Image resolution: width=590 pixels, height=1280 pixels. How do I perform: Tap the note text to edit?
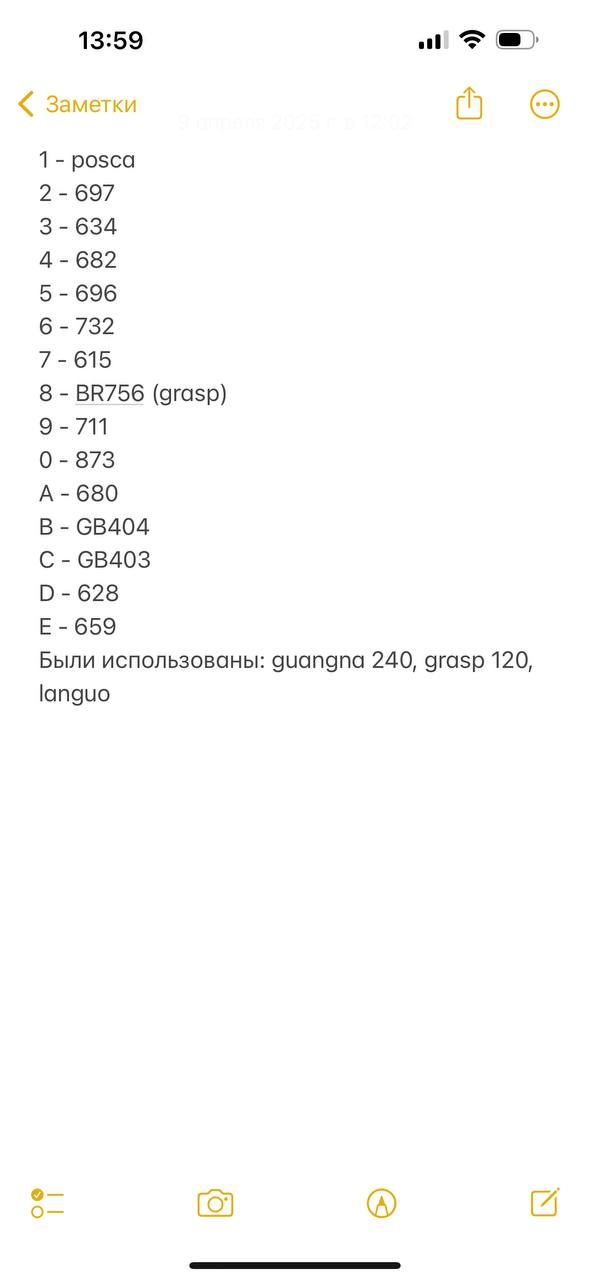pos(285,426)
